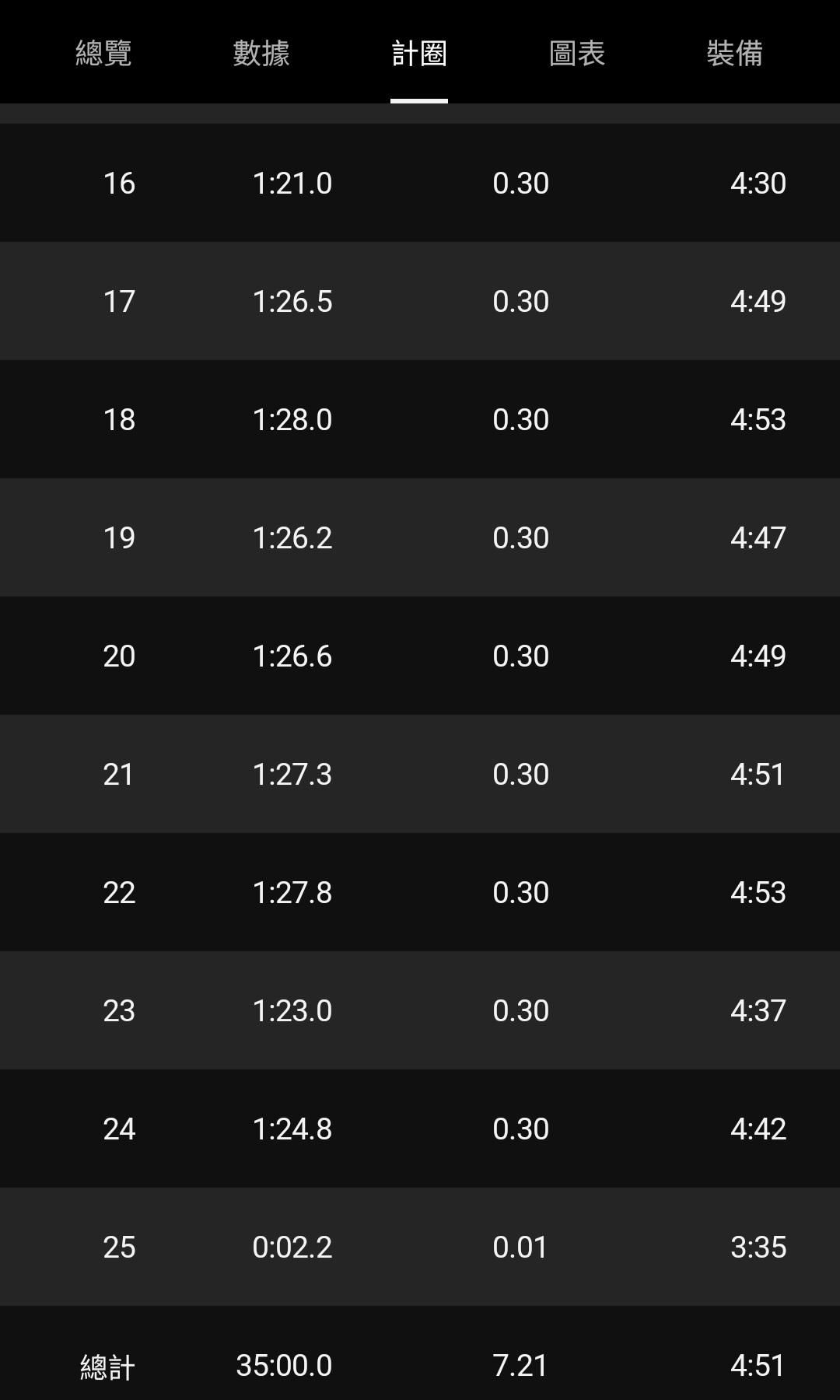Go to the 裝備 tab
840x1400 pixels.
coord(734,53)
